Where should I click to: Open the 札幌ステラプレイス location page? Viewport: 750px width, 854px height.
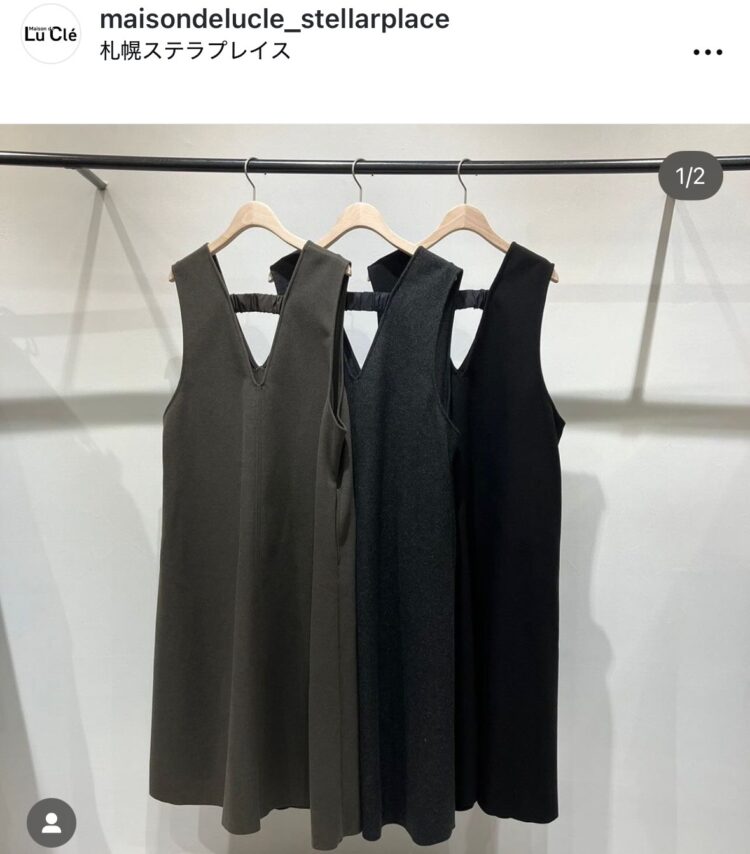click(x=196, y=50)
